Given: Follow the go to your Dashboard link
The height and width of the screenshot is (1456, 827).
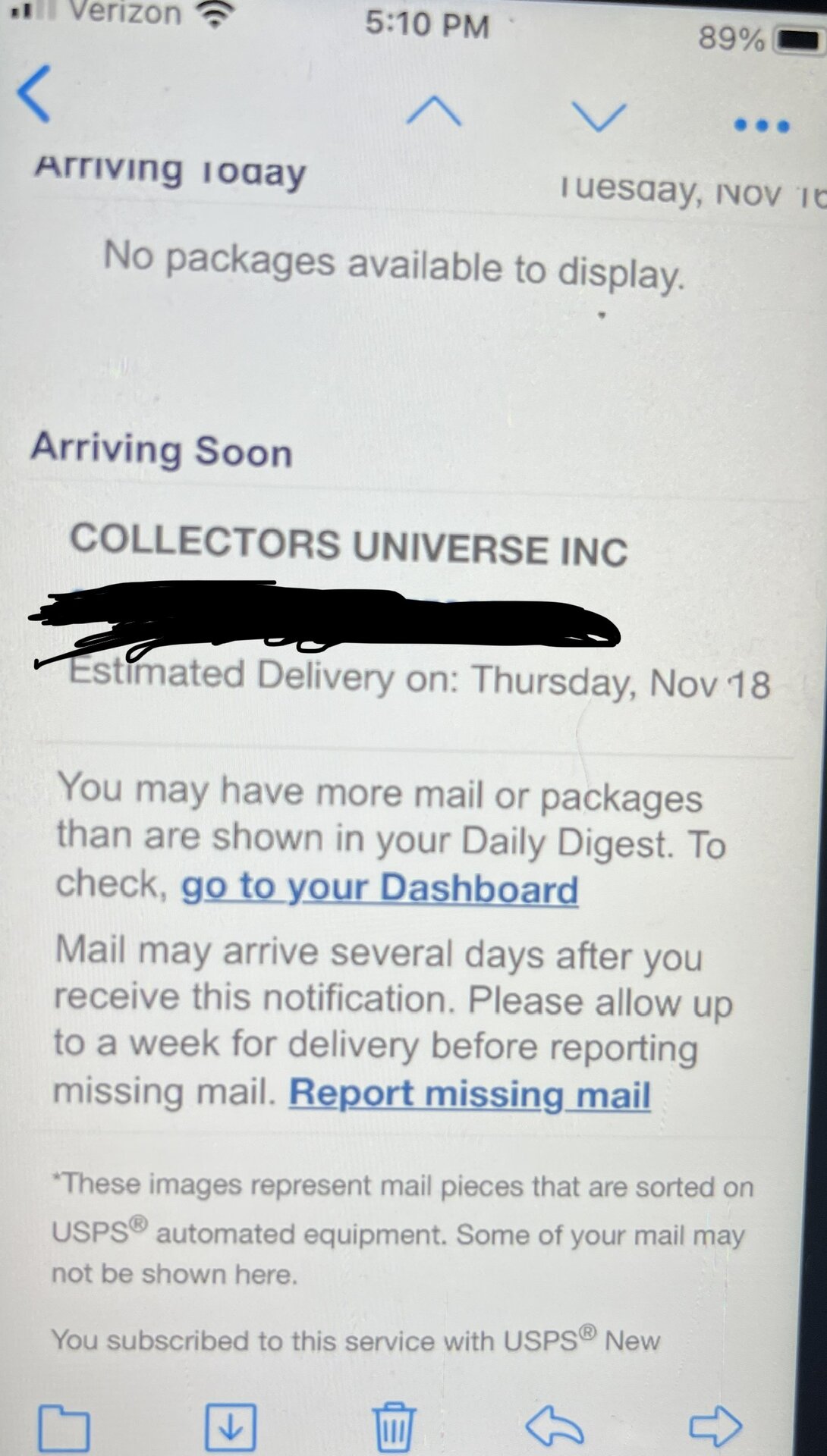Looking at the screenshot, I should [379, 888].
